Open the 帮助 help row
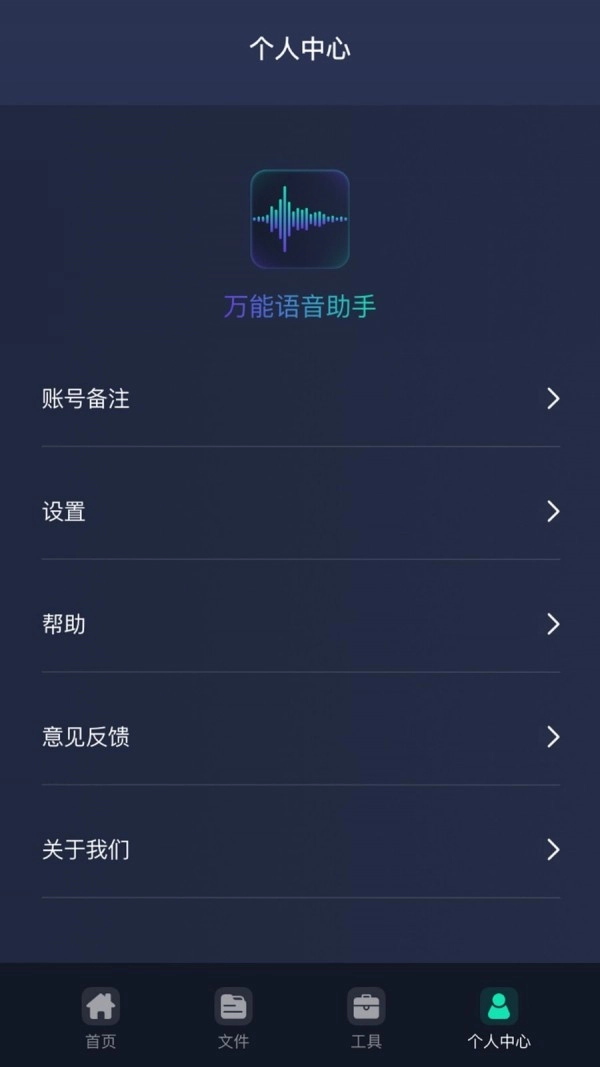Image resolution: width=600 pixels, height=1067 pixels. [300, 625]
